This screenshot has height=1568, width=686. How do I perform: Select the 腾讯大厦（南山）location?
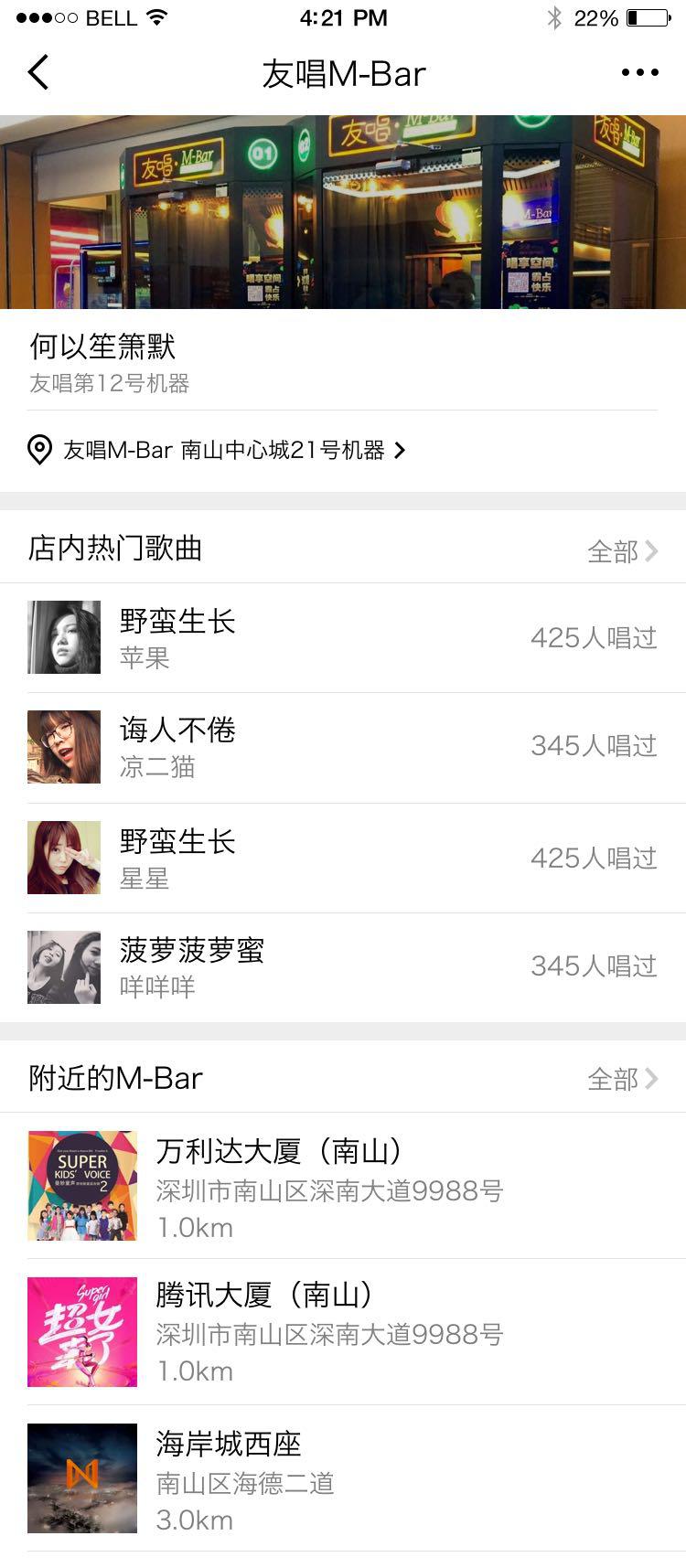point(343,1332)
